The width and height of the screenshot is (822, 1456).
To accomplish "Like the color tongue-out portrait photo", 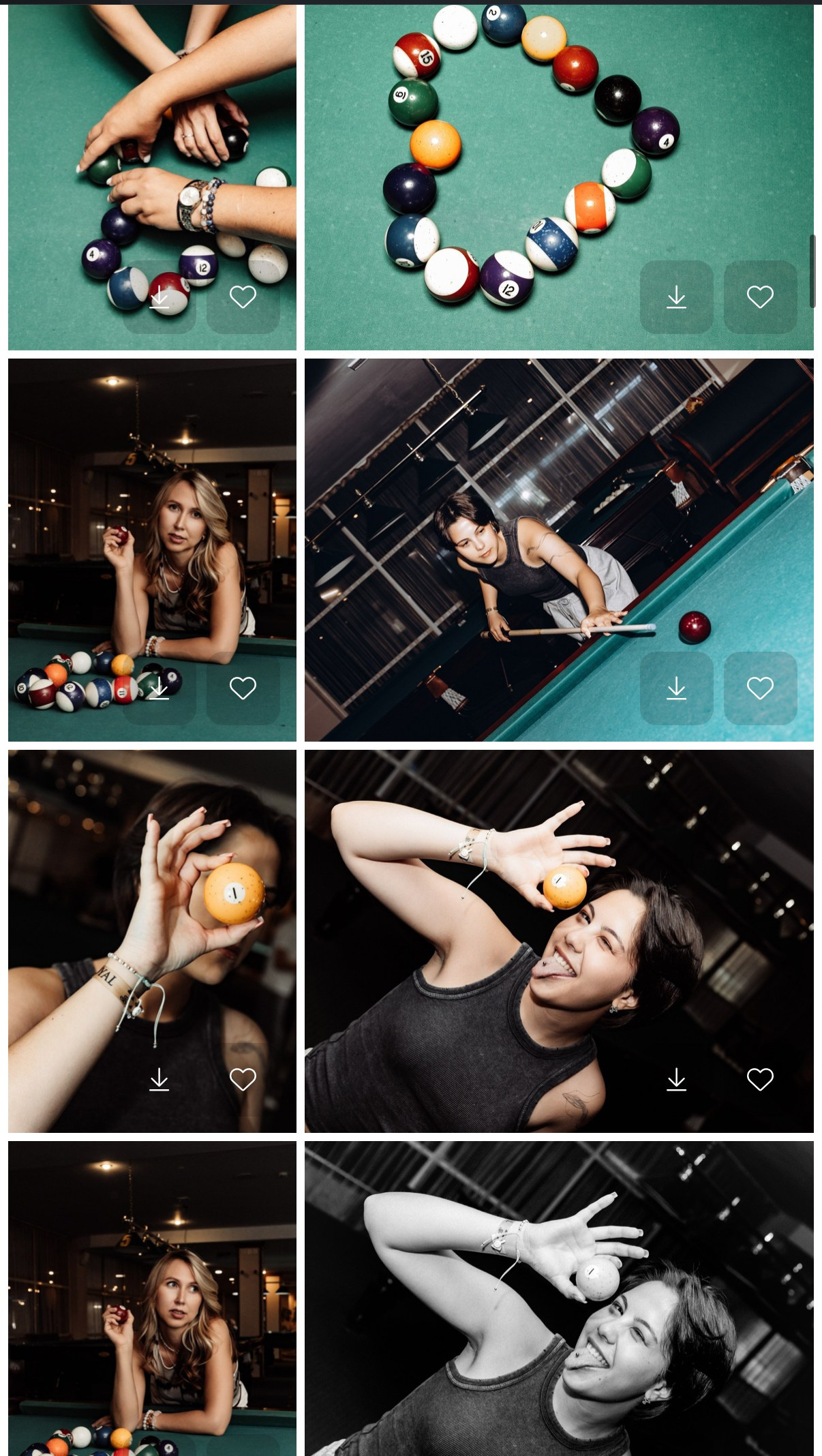I will click(x=760, y=1080).
